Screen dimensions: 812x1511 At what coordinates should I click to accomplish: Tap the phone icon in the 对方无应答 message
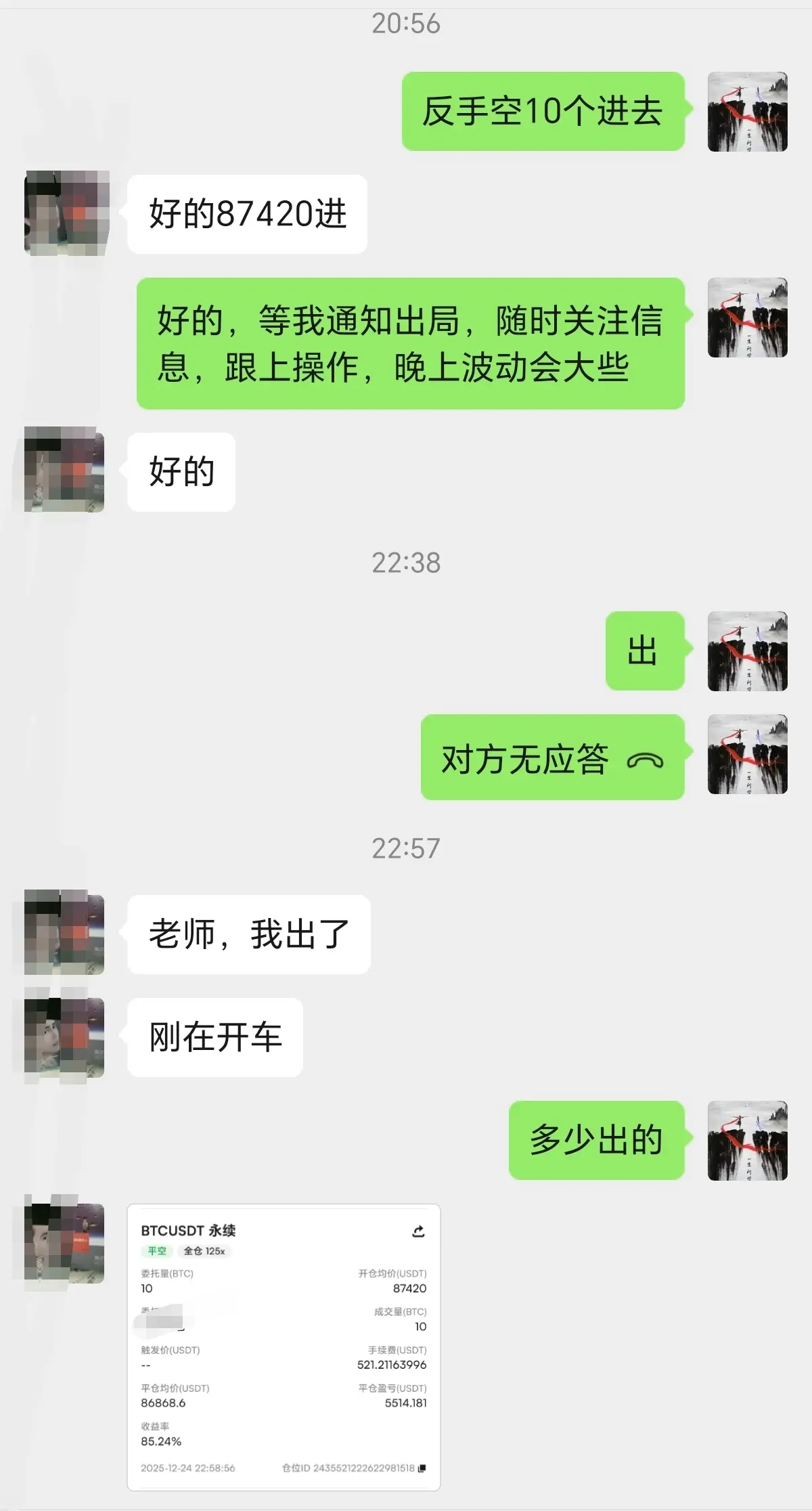coord(643,761)
